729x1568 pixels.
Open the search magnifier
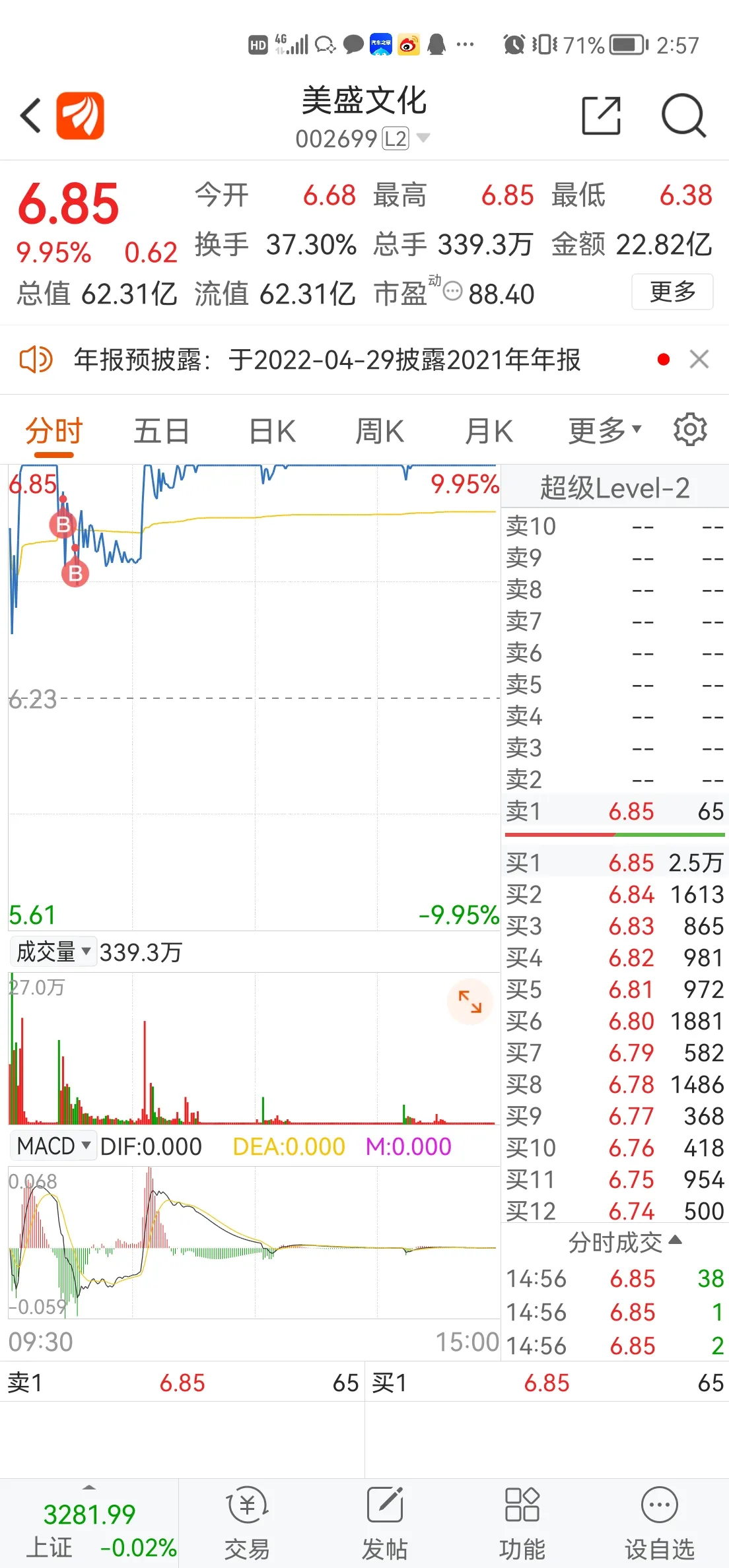click(683, 115)
